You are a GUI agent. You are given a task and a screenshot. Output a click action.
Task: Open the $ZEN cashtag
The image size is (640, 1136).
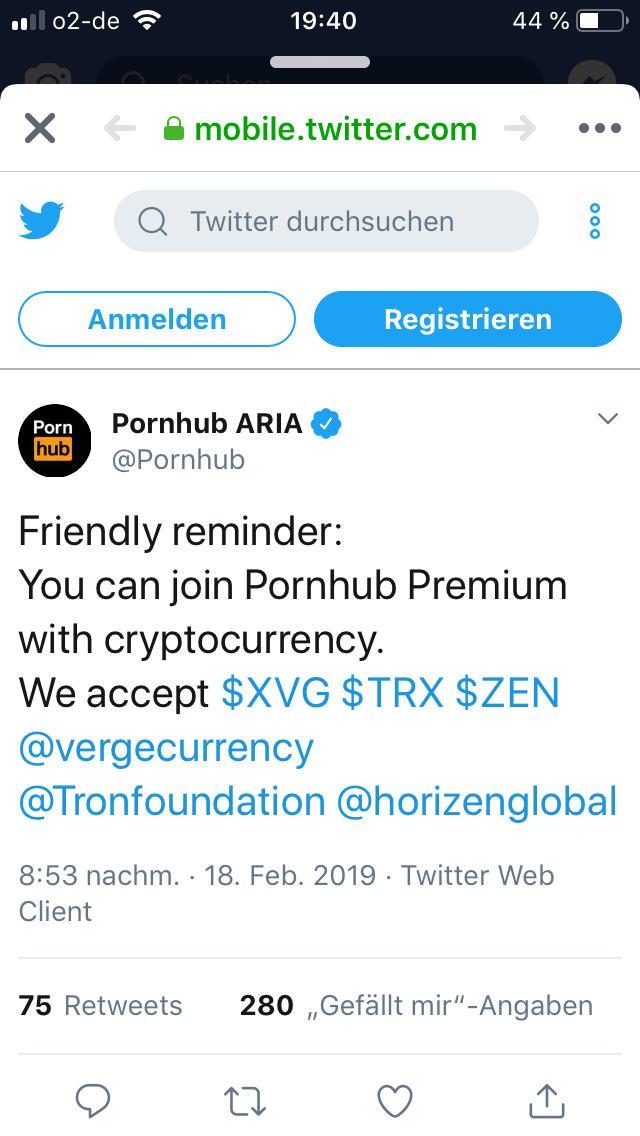507,693
